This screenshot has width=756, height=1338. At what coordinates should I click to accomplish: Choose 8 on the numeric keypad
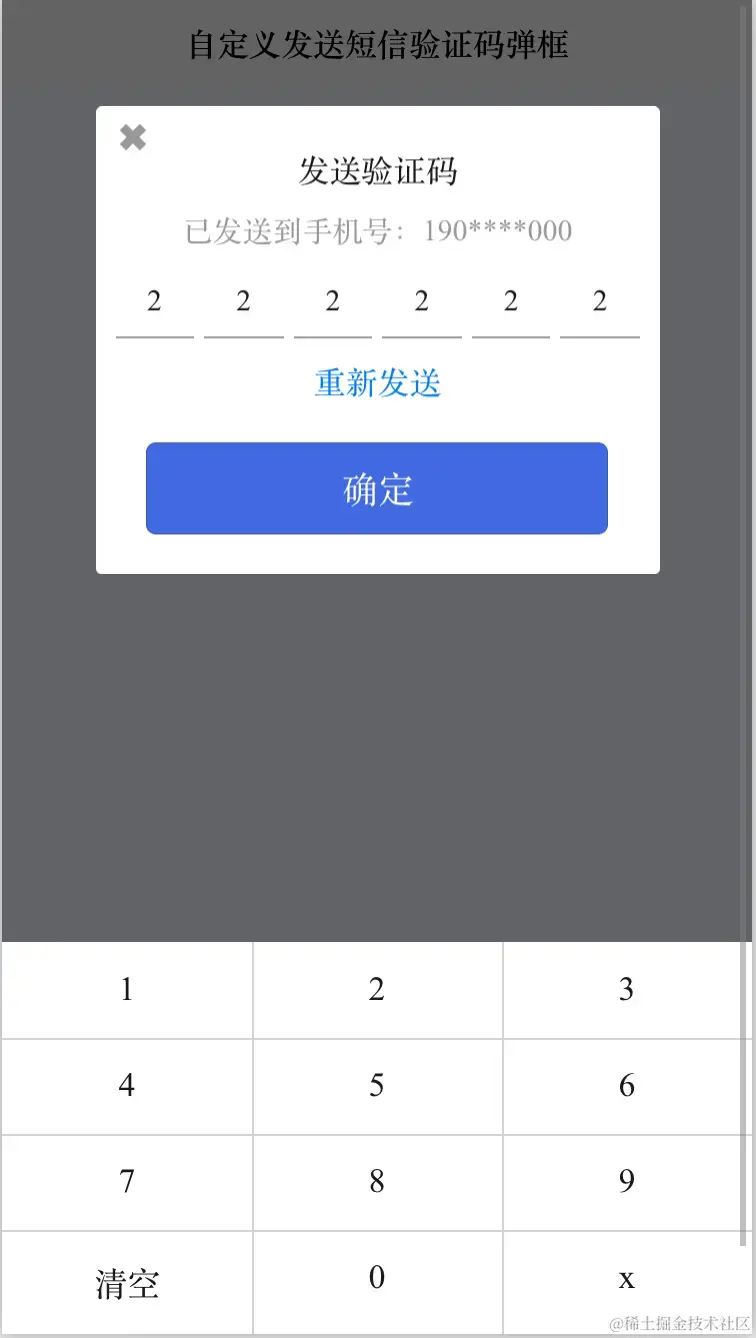377,1182
